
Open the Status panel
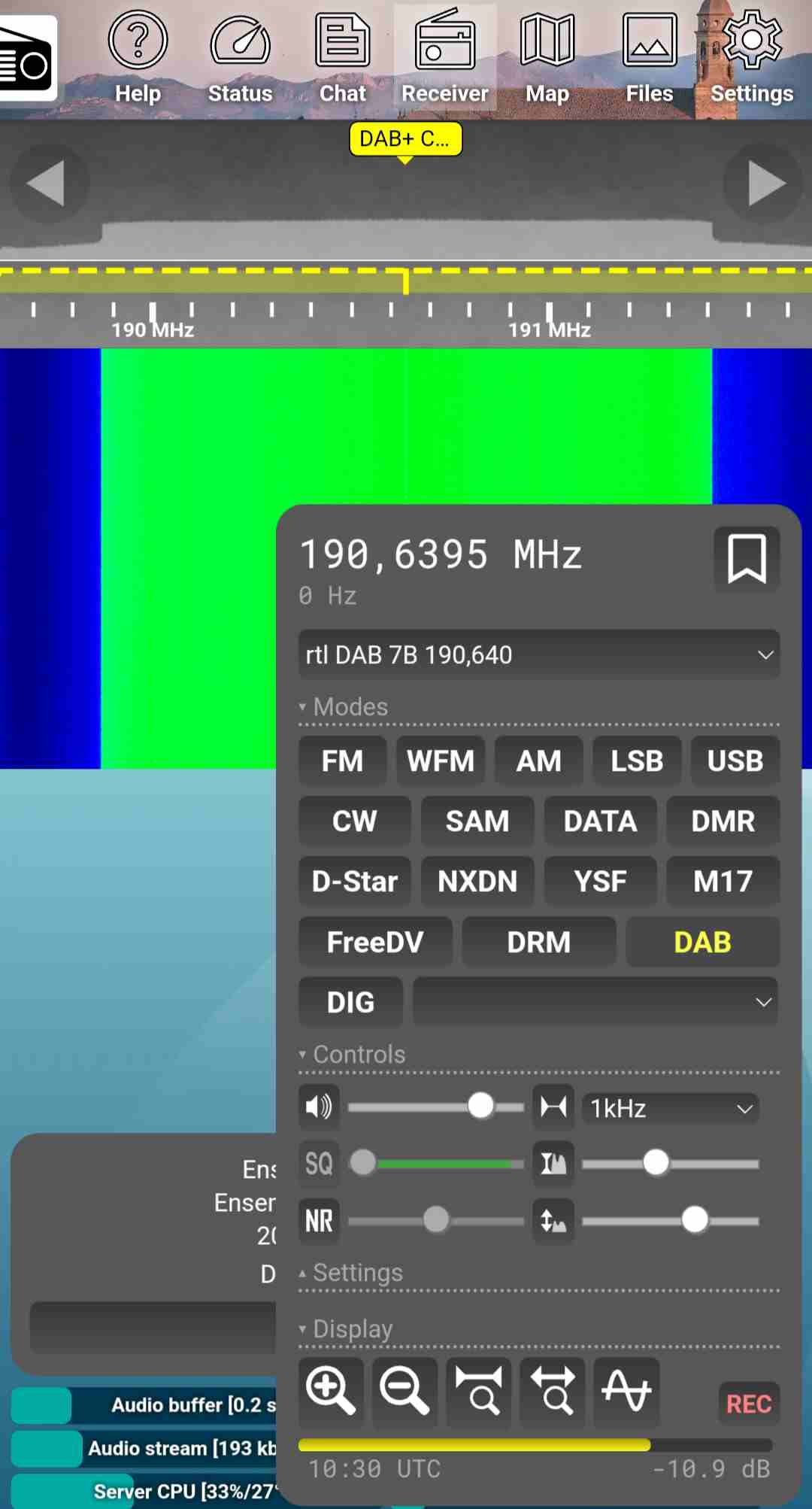(x=240, y=58)
